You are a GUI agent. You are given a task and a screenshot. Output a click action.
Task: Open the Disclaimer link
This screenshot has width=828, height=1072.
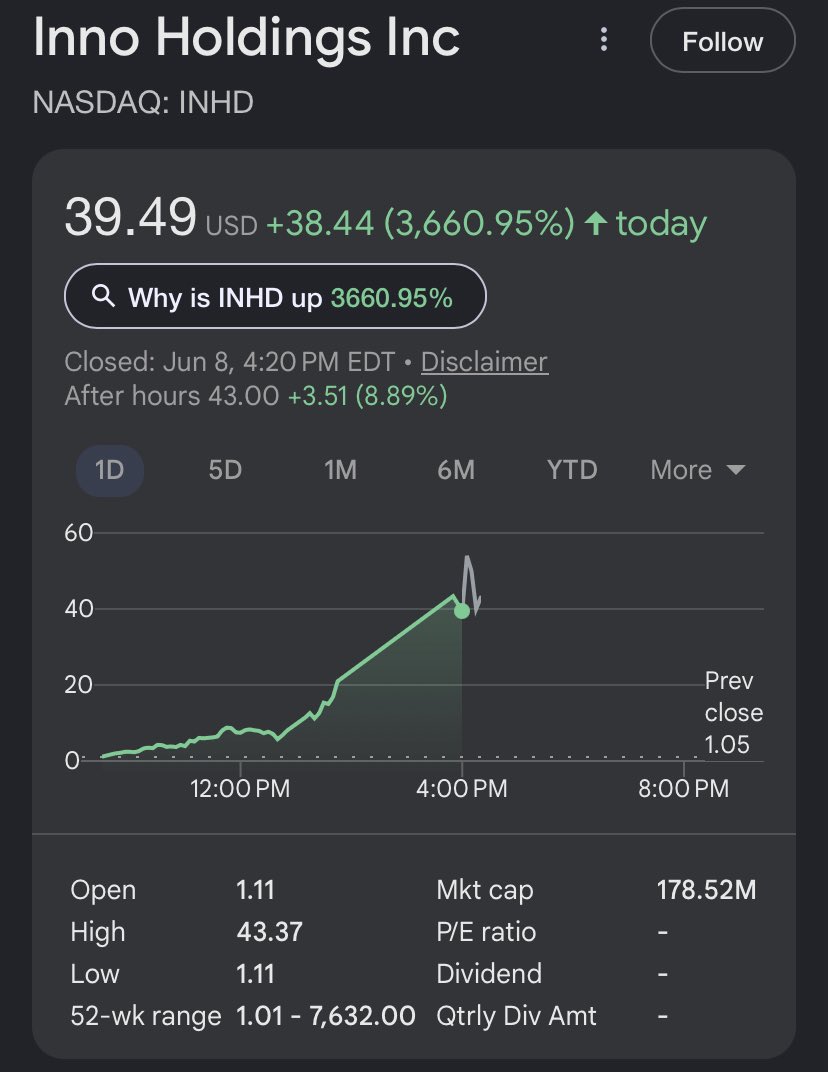(484, 362)
